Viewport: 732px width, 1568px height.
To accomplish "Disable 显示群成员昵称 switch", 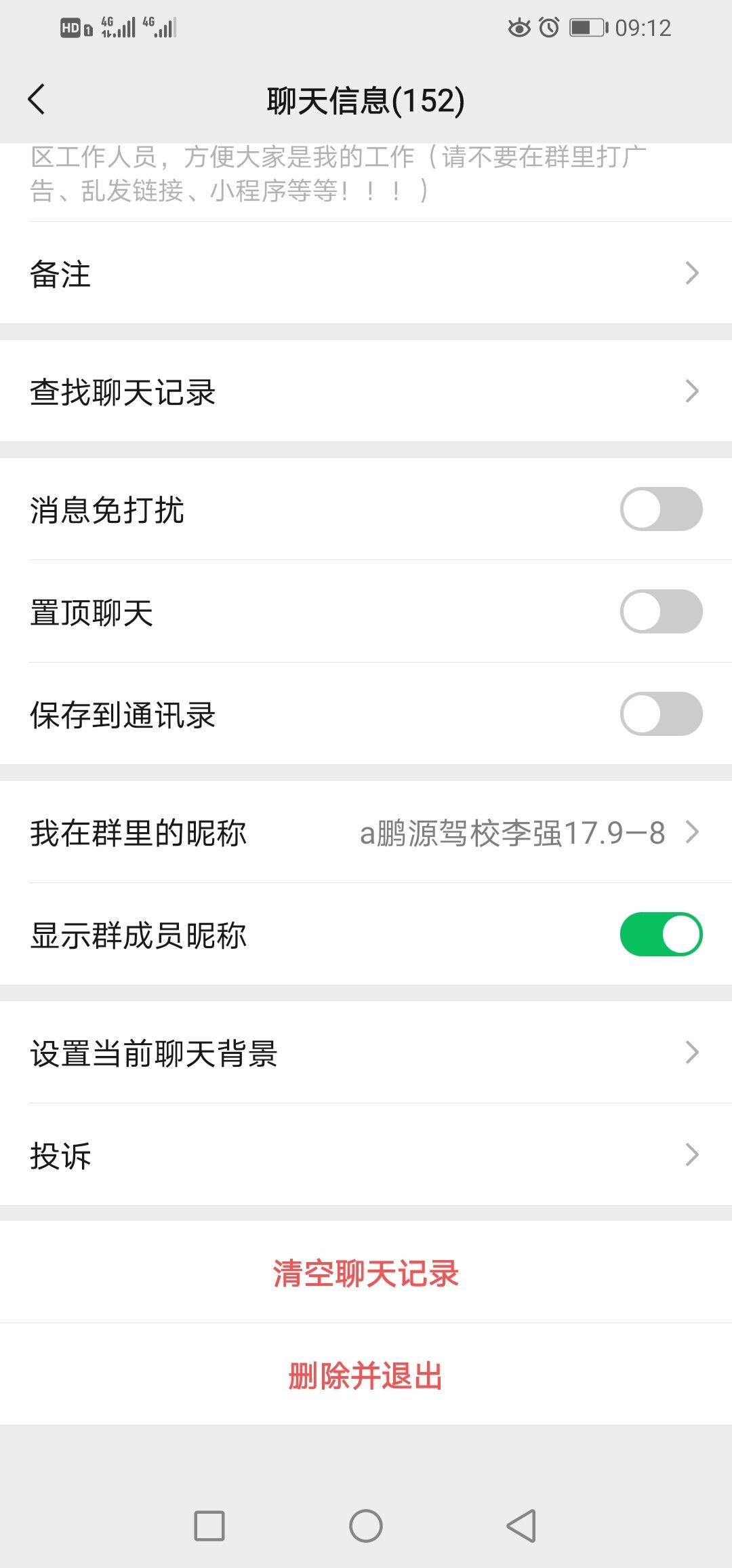I will tap(661, 935).
